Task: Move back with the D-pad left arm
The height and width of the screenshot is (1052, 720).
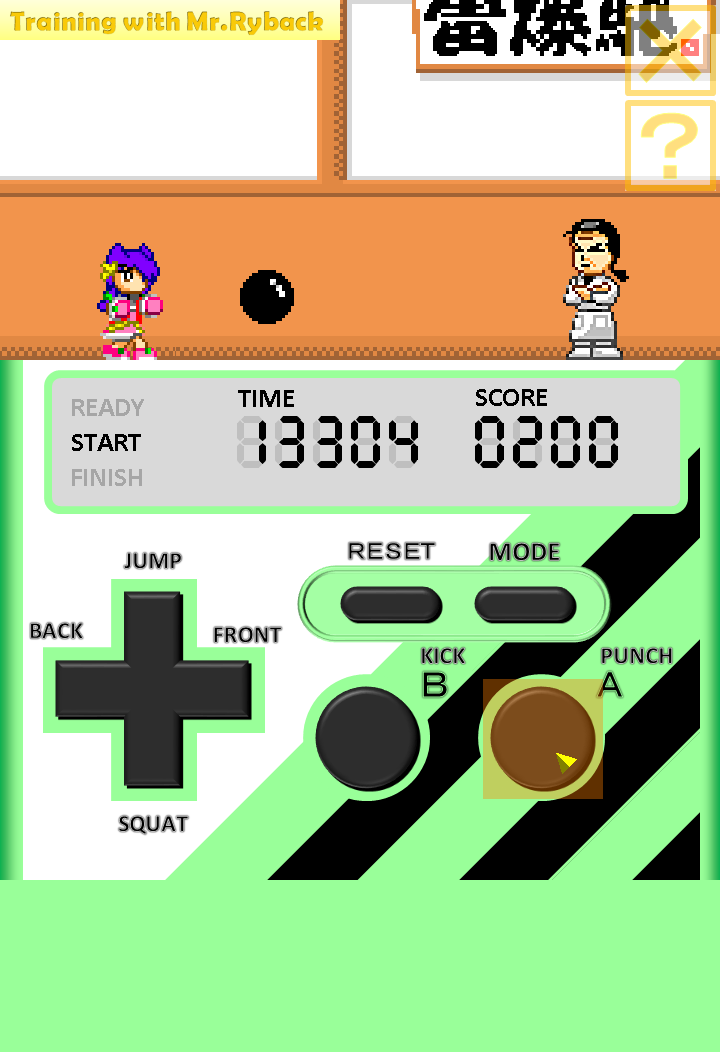Action: pos(86,690)
